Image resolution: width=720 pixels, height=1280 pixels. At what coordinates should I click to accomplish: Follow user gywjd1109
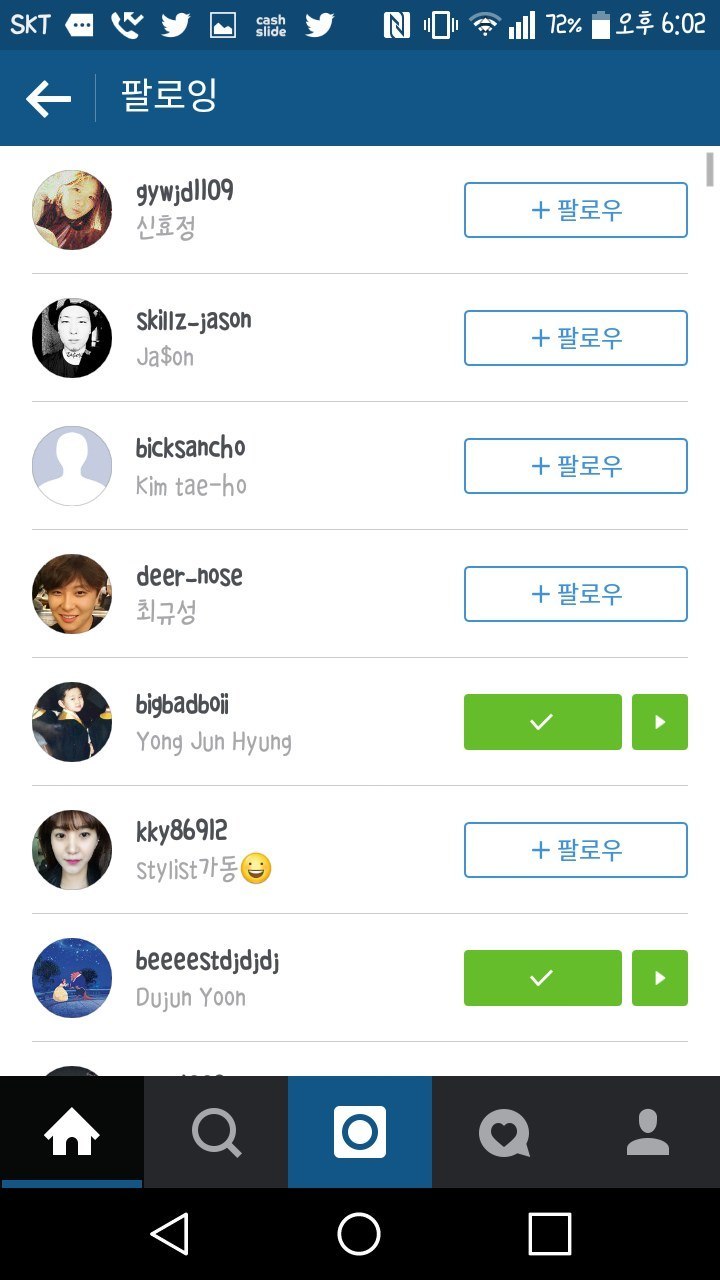(x=575, y=210)
